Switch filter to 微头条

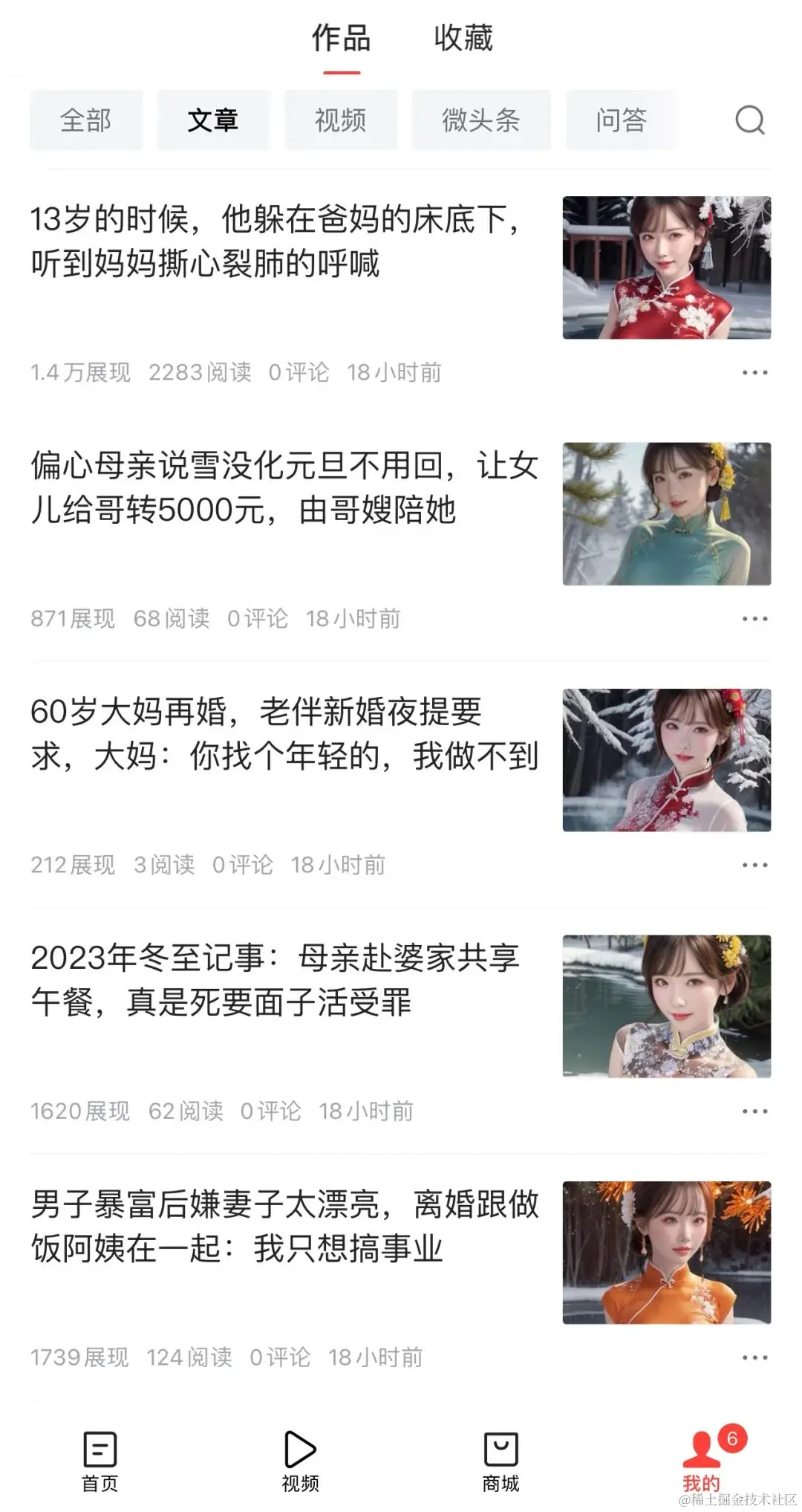(x=481, y=120)
